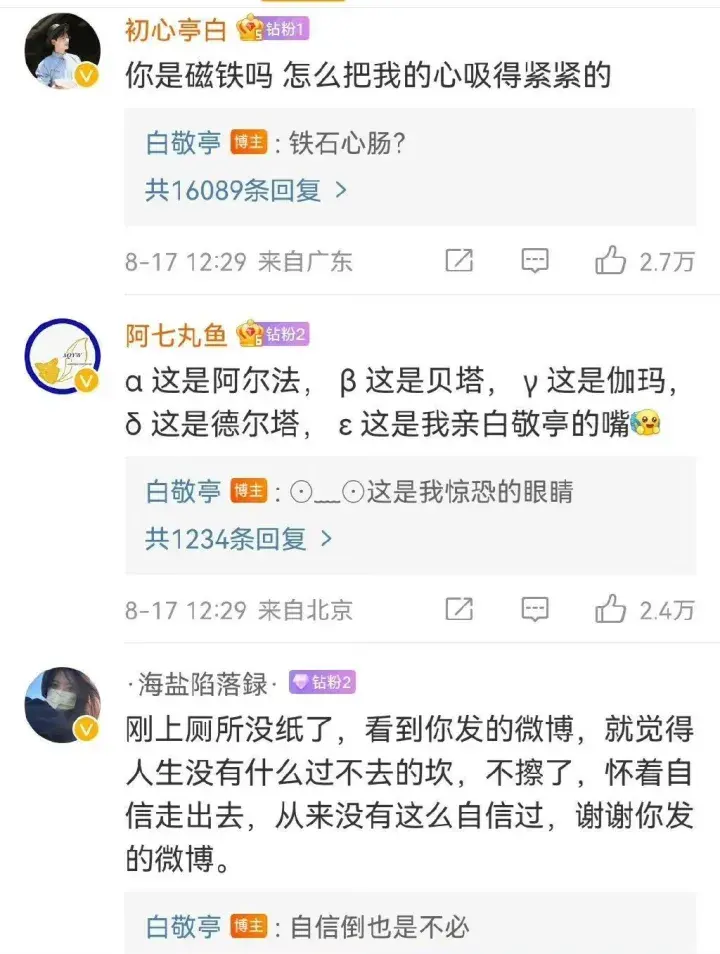Viewport: 720px width, 954px height.
Task: Open 初心亭白's profile avatar
Action: pos(62,51)
